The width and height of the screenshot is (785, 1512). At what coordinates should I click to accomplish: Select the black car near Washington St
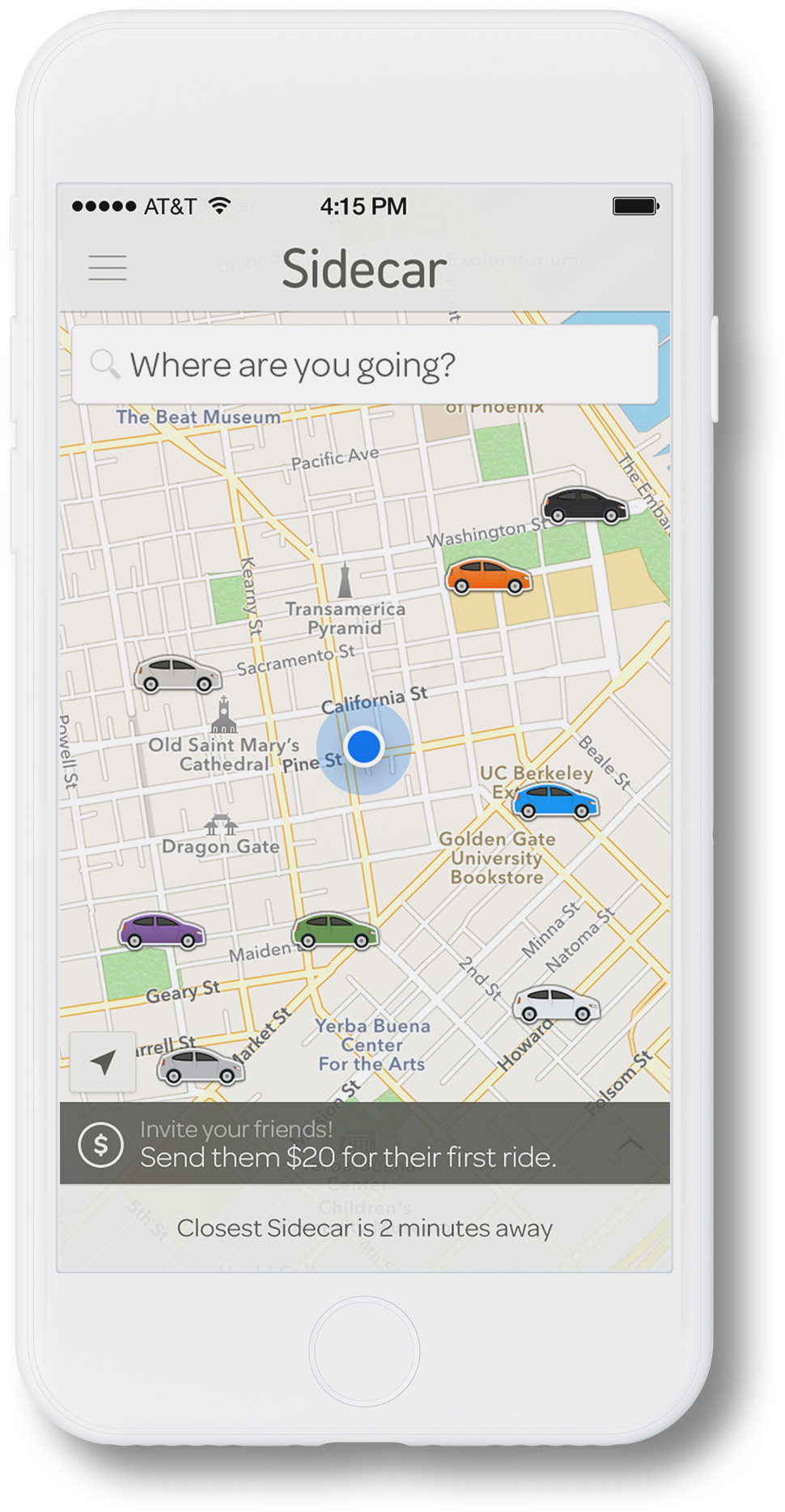584,506
